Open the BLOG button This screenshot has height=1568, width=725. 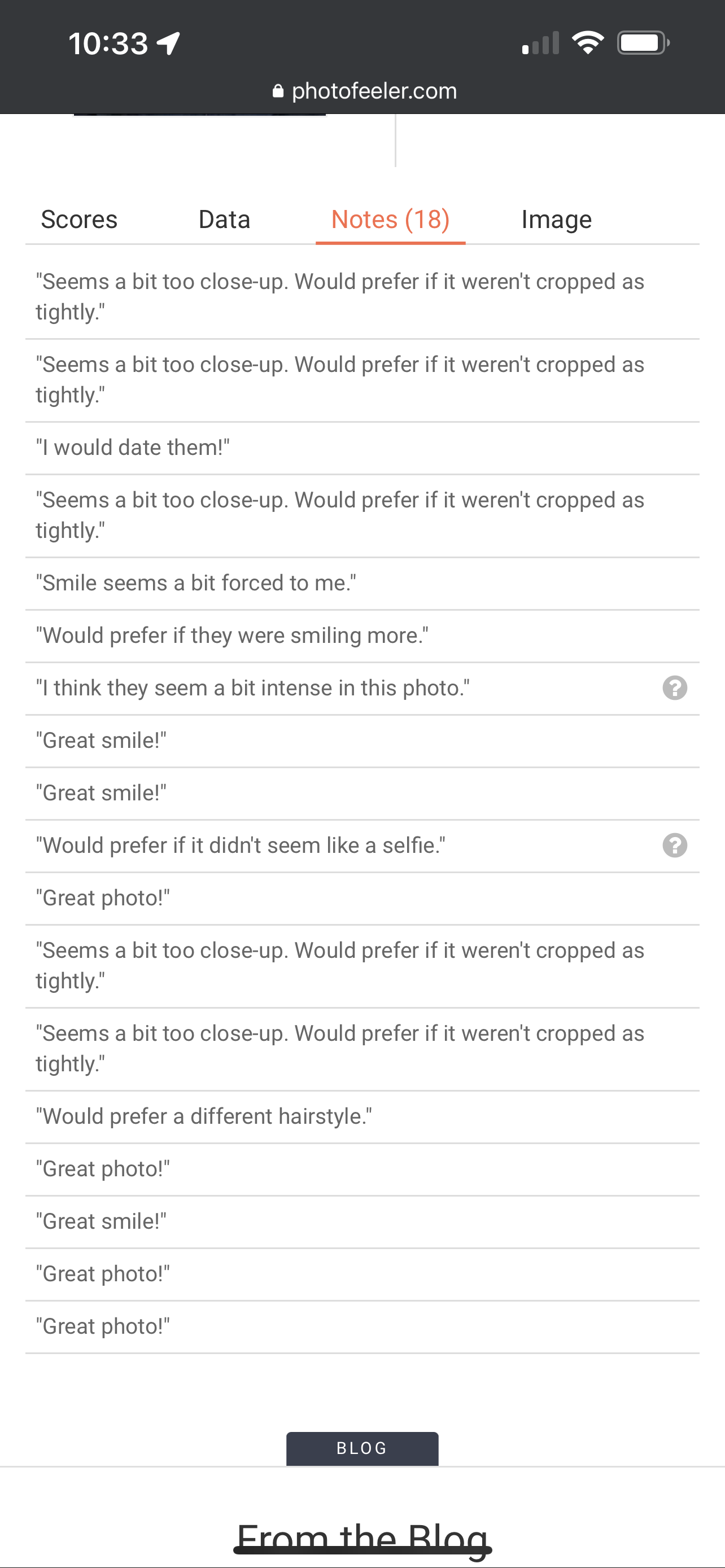point(362,1448)
